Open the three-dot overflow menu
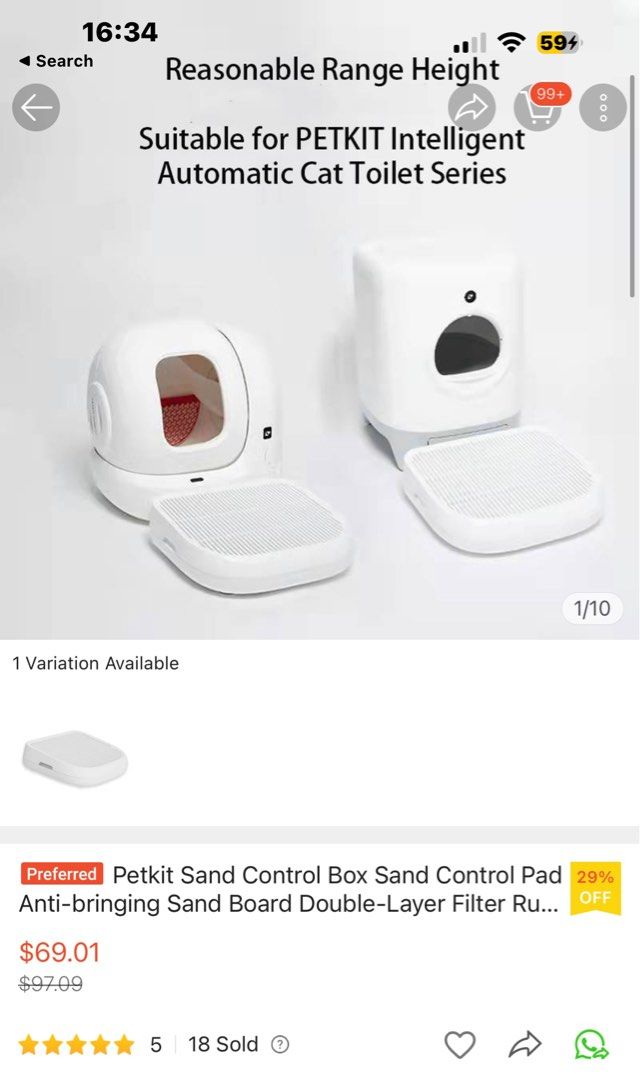 (x=602, y=107)
